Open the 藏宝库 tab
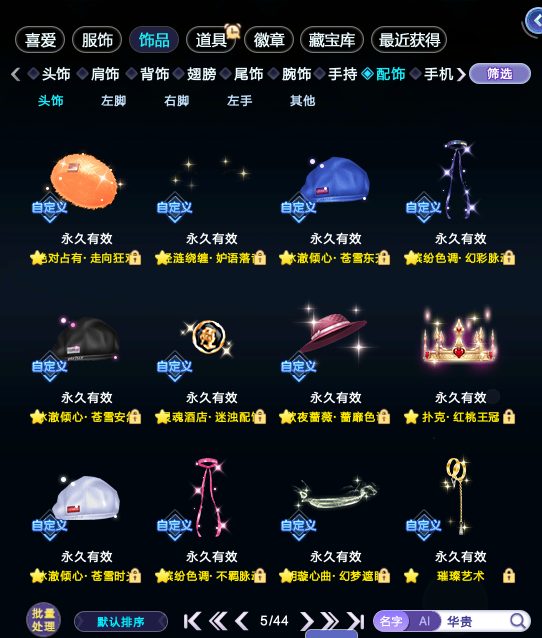The width and height of the screenshot is (542, 638). [332, 40]
